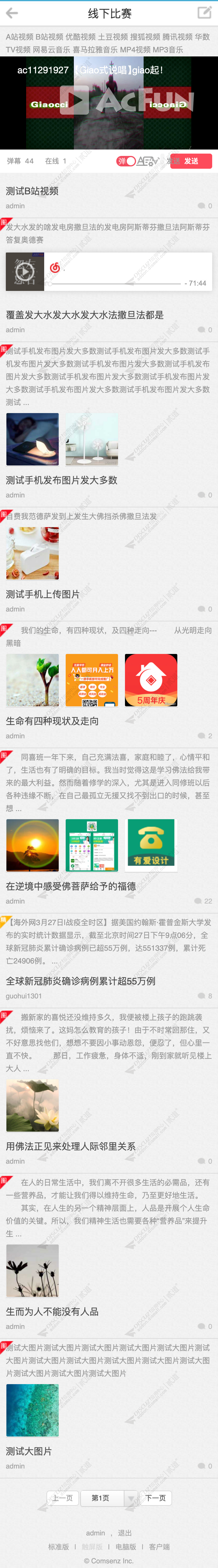
Task: Compose a new post via the edit icon
Action: point(204,12)
